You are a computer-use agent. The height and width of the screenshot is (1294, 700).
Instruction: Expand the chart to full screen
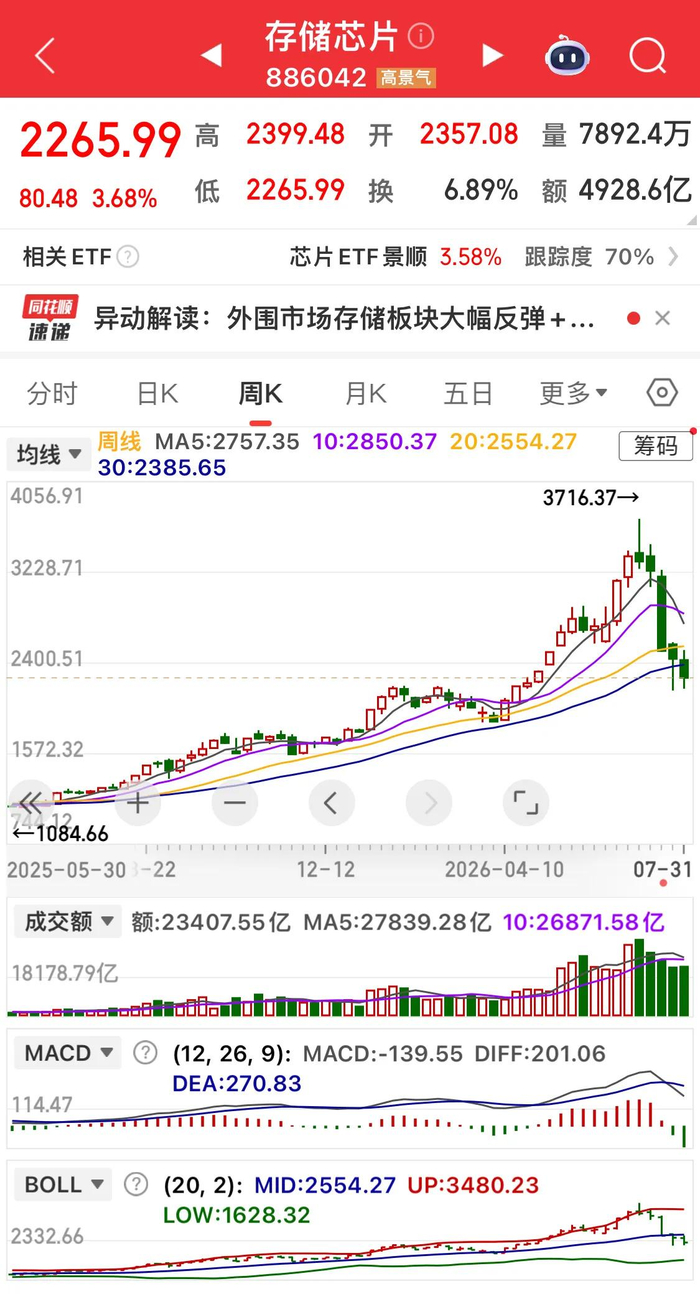[x=526, y=801]
